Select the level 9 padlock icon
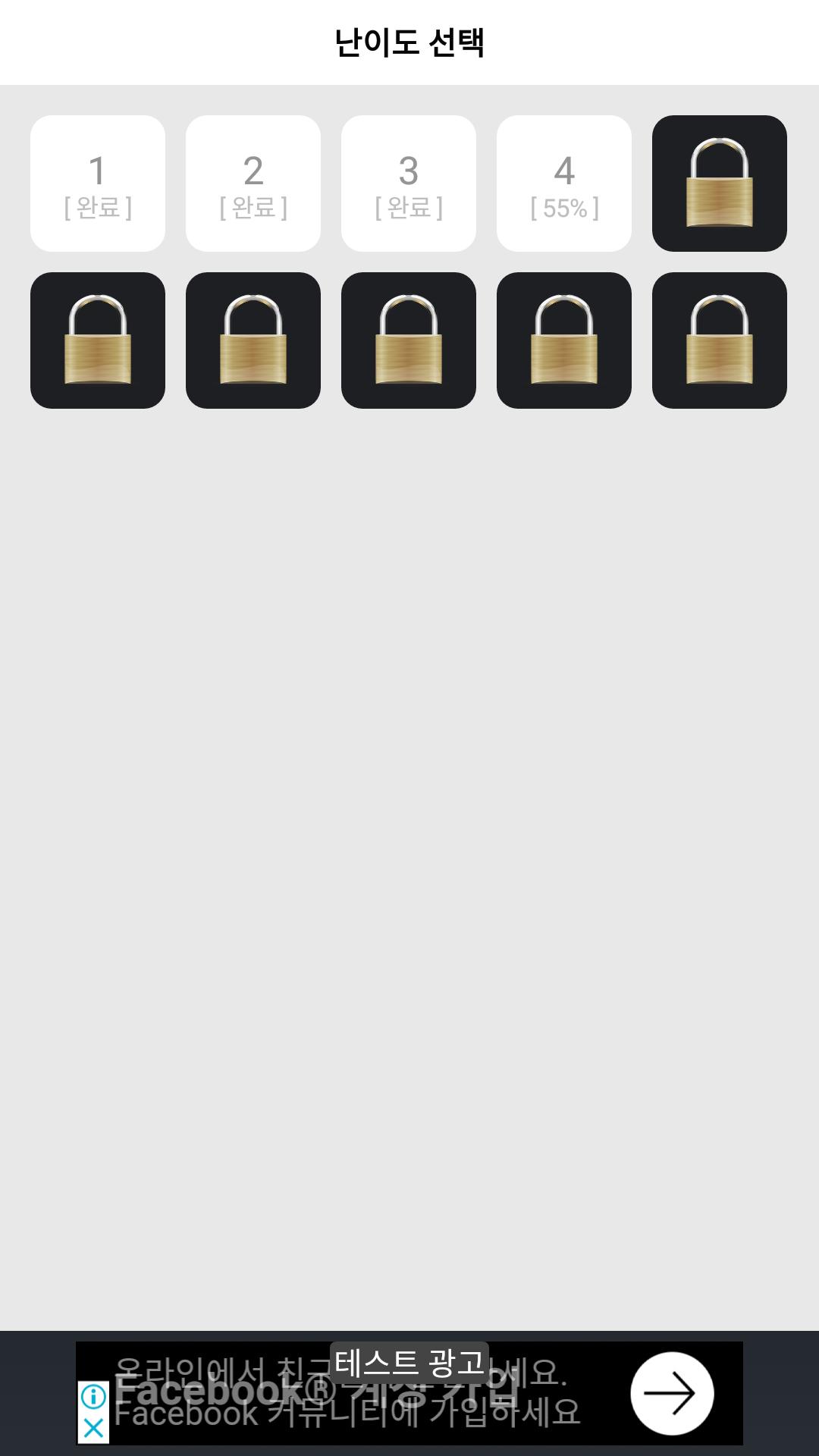This screenshot has height=1456, width=819. point(566,339)
